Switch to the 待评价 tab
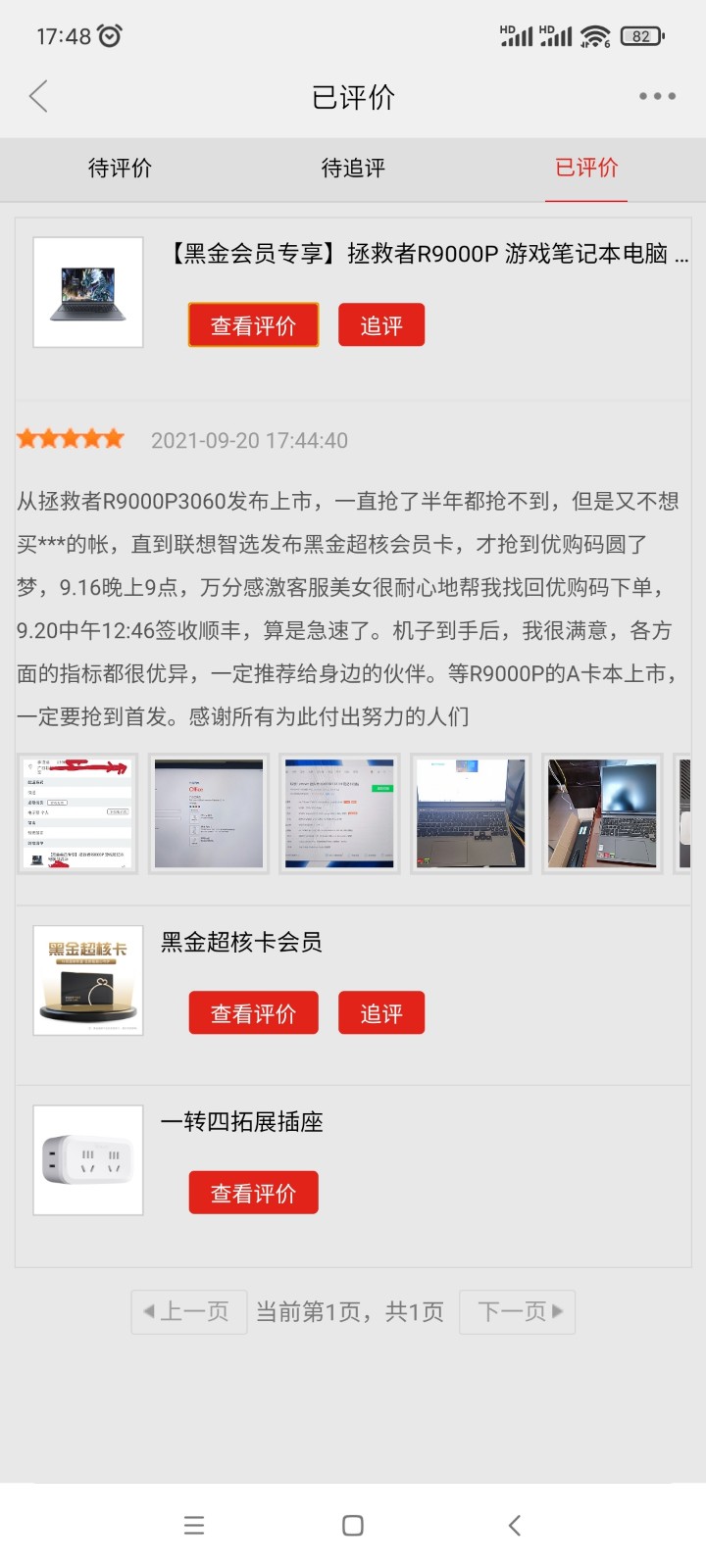 coord(120,168)
